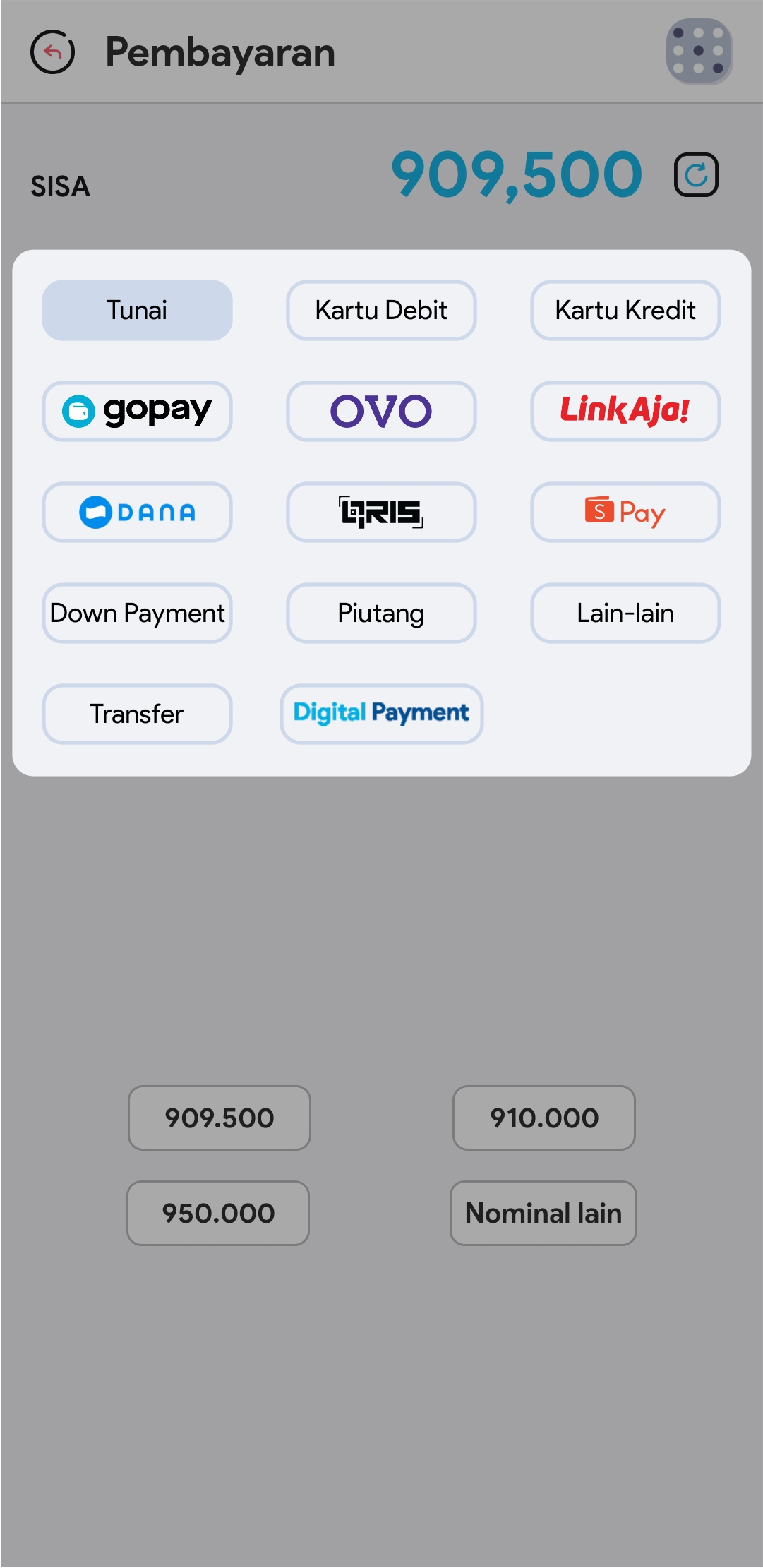Select QRIS payment
Viewport: 763px width, 1568px height.
(381, 512)
